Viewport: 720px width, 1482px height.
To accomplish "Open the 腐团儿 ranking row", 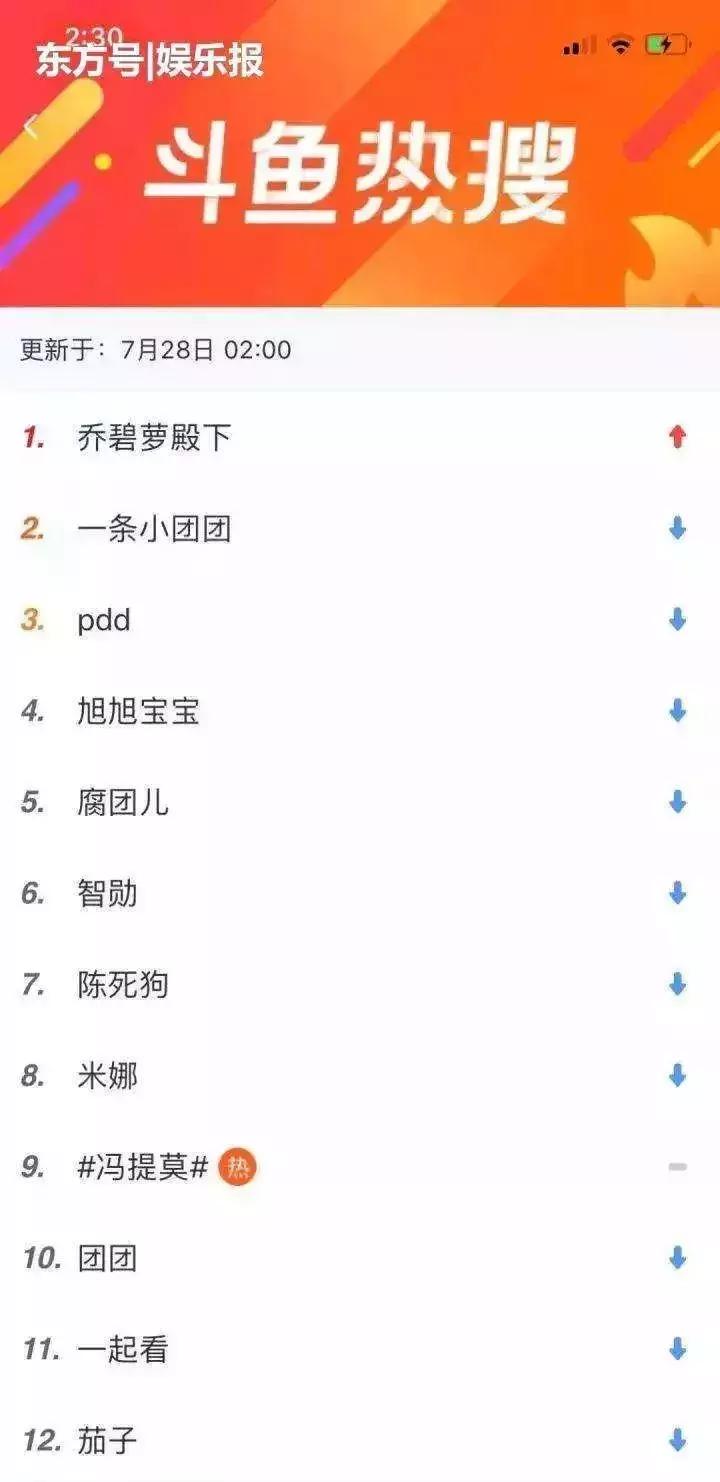I will pyautogui.click(x=123, y=802).
